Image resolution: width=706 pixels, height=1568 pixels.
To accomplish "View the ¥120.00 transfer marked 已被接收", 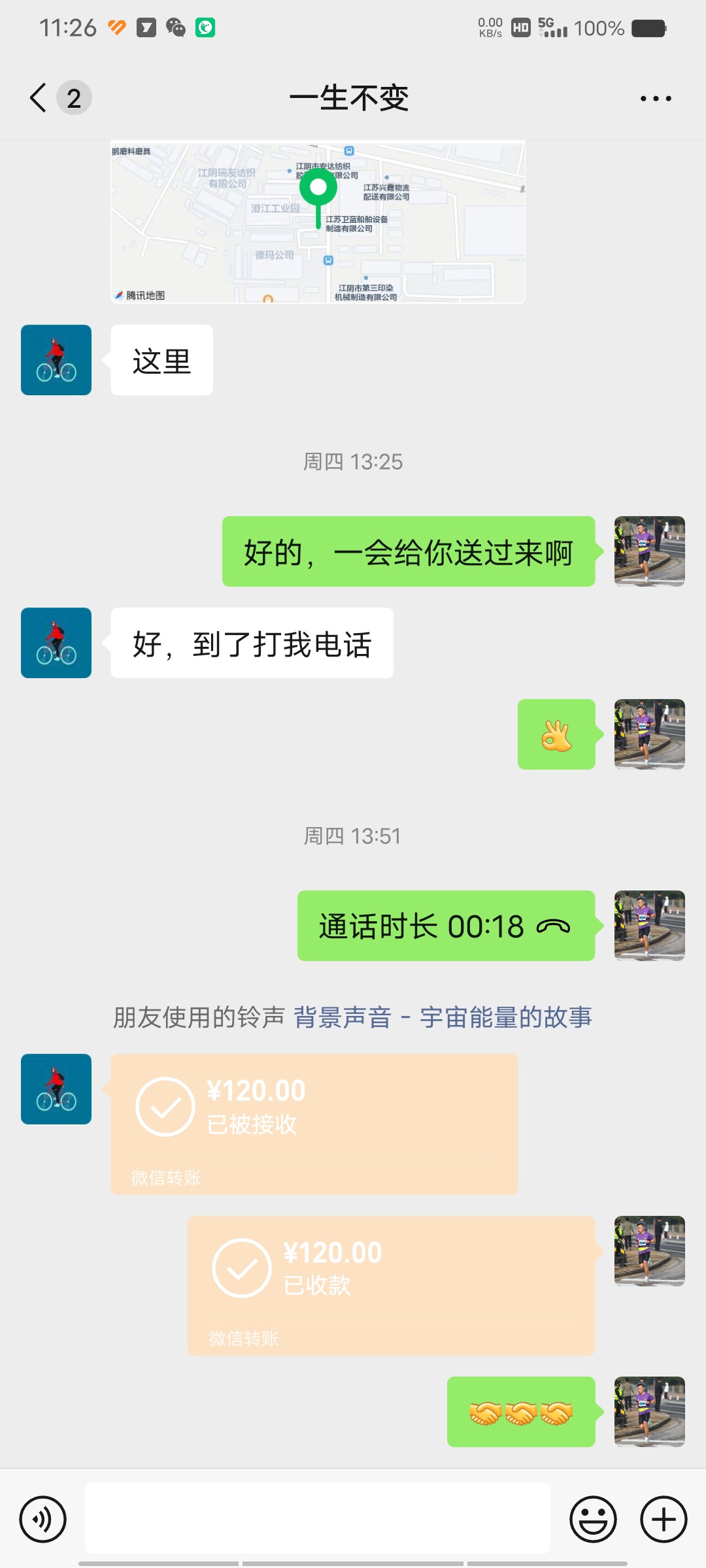I will pyautogui.click(x=314, y=1124).
